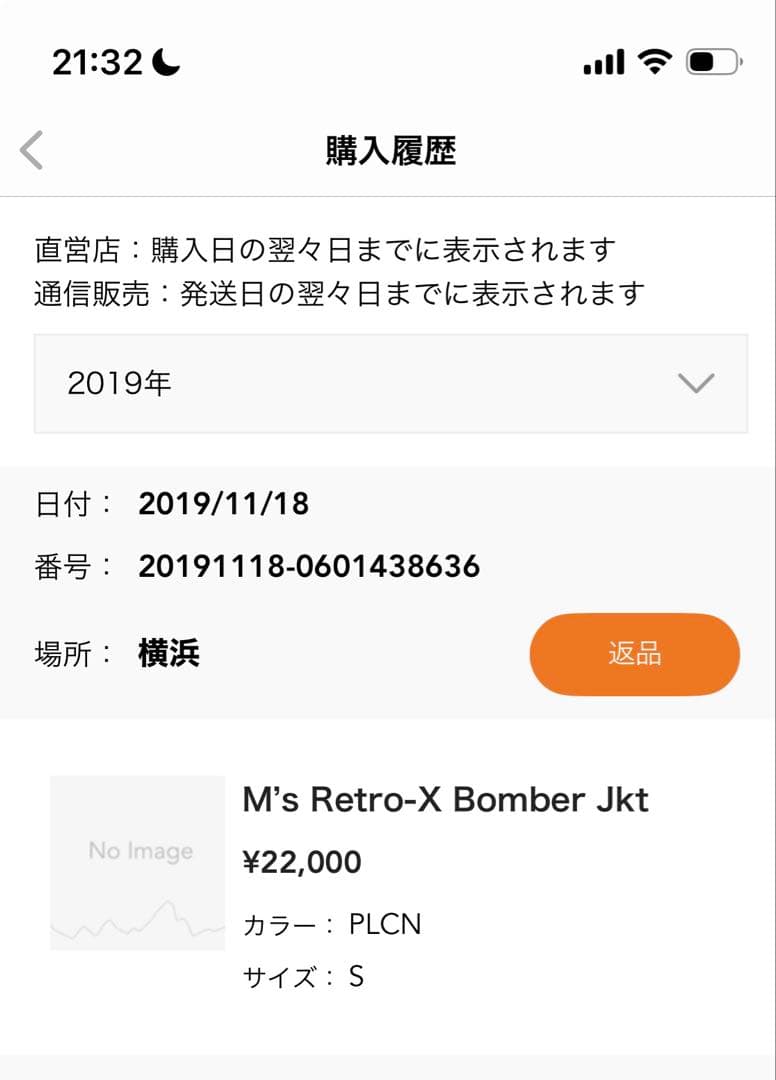The image size is (776, 1080).
Task: Tap the 横浜 store location text
Action: (x=167, y=653)
